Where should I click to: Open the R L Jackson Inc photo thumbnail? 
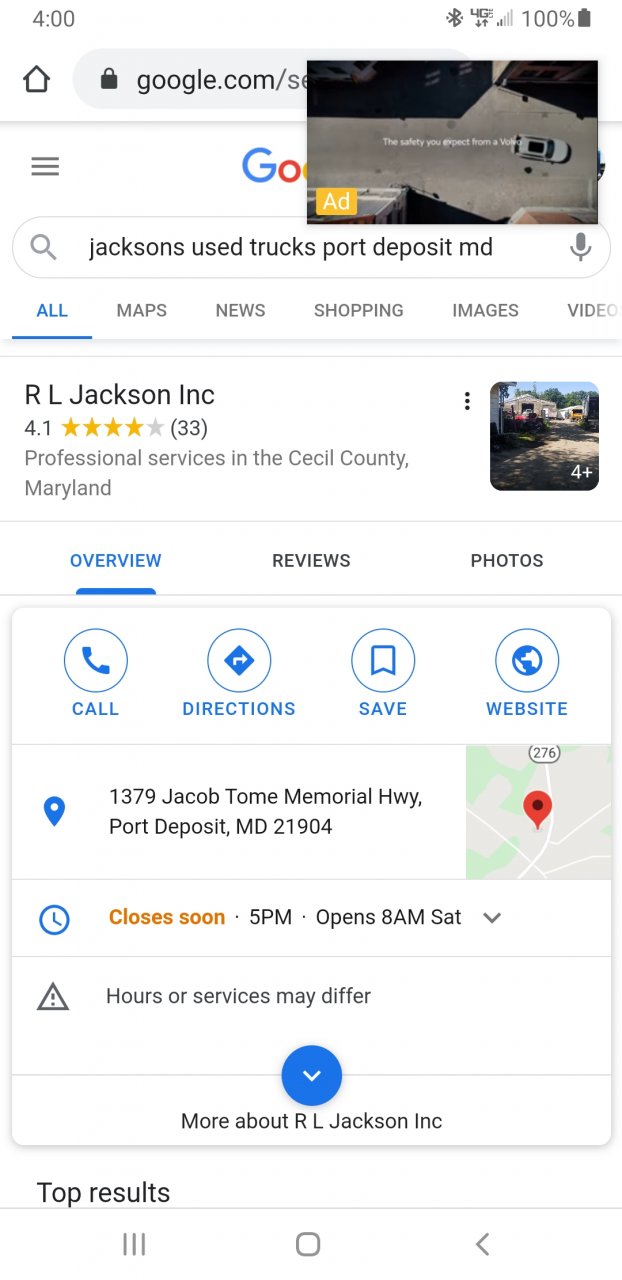(544, 436)
